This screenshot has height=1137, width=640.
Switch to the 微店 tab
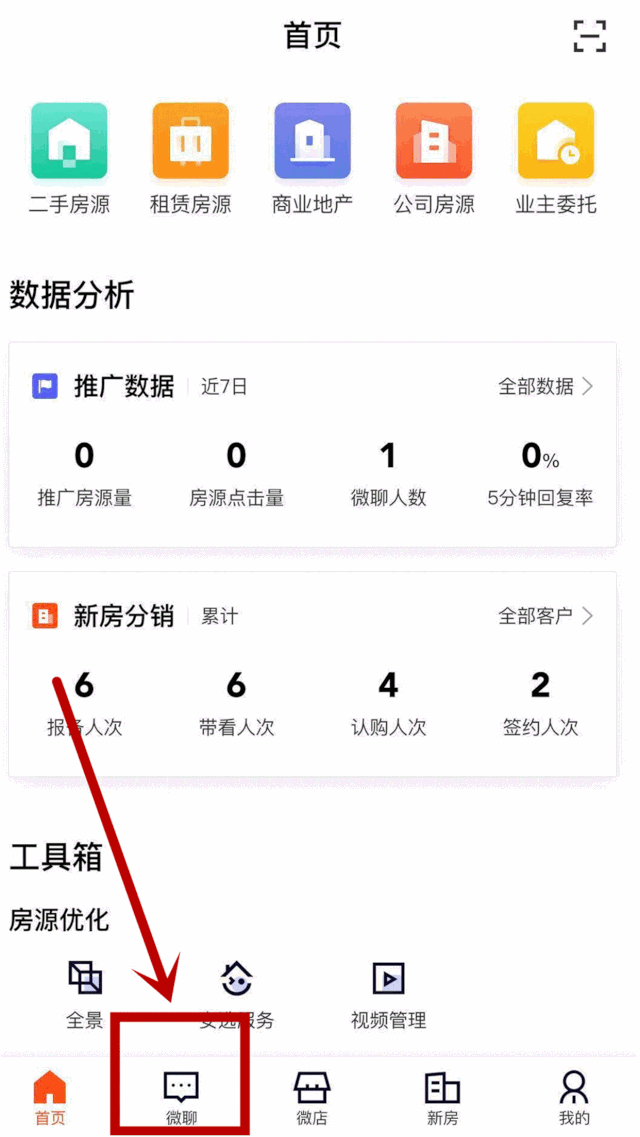tap(312, 1096)
